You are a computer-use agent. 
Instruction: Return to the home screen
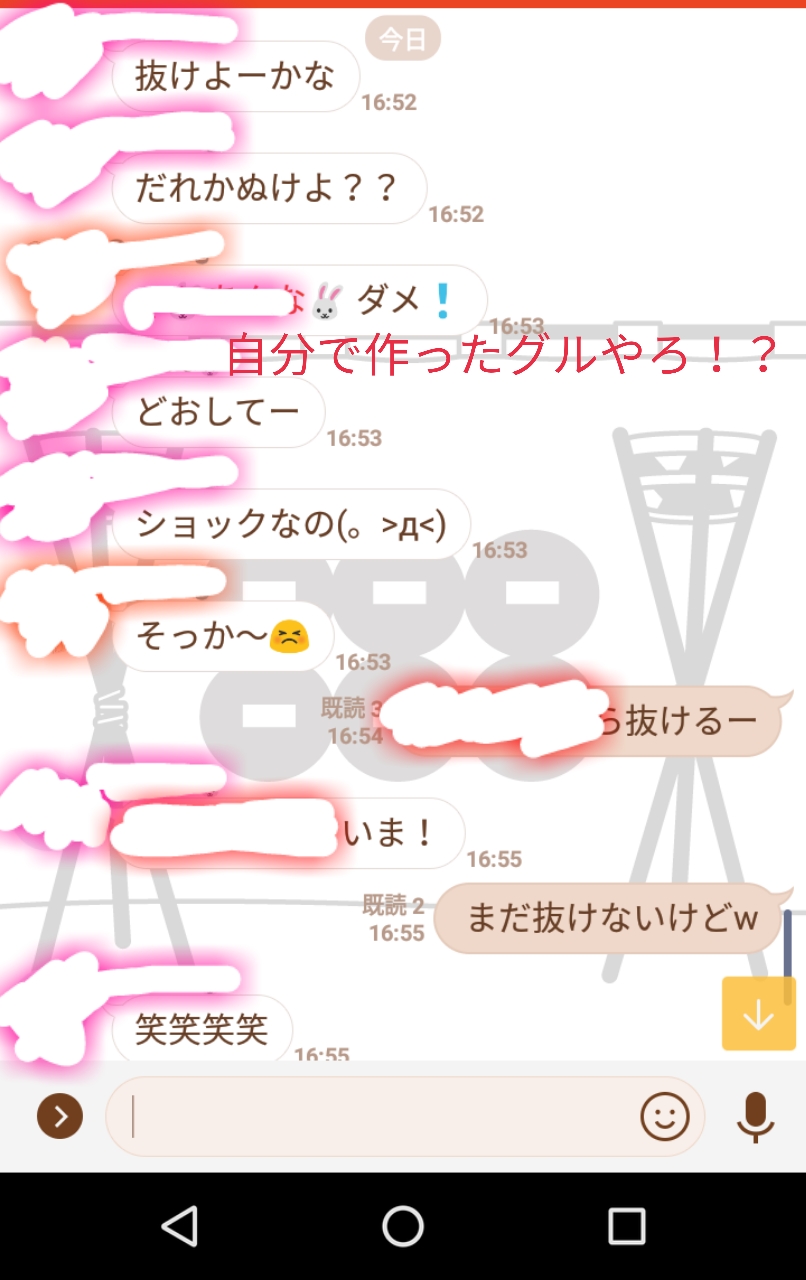403,1226
